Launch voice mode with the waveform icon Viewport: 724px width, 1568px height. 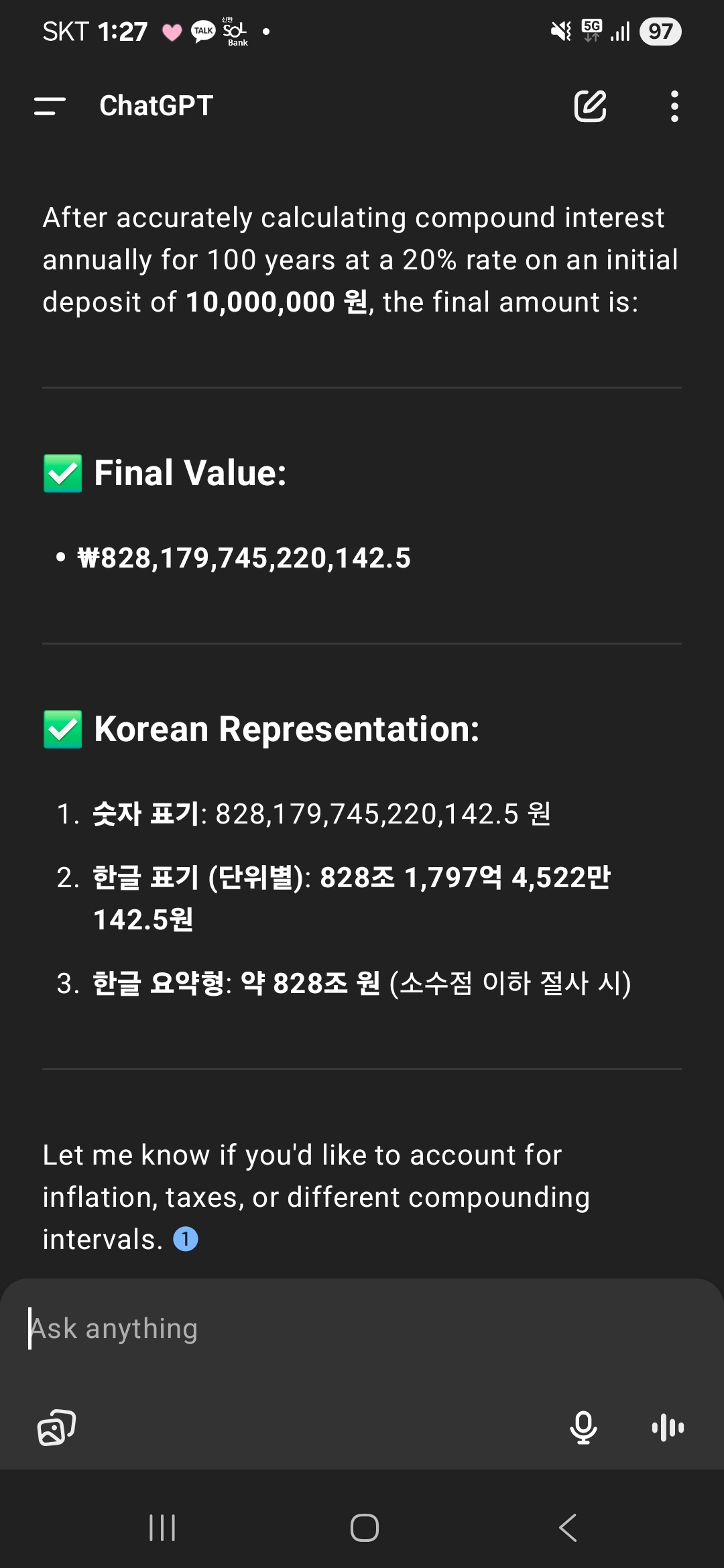[x=668, y=1427]
